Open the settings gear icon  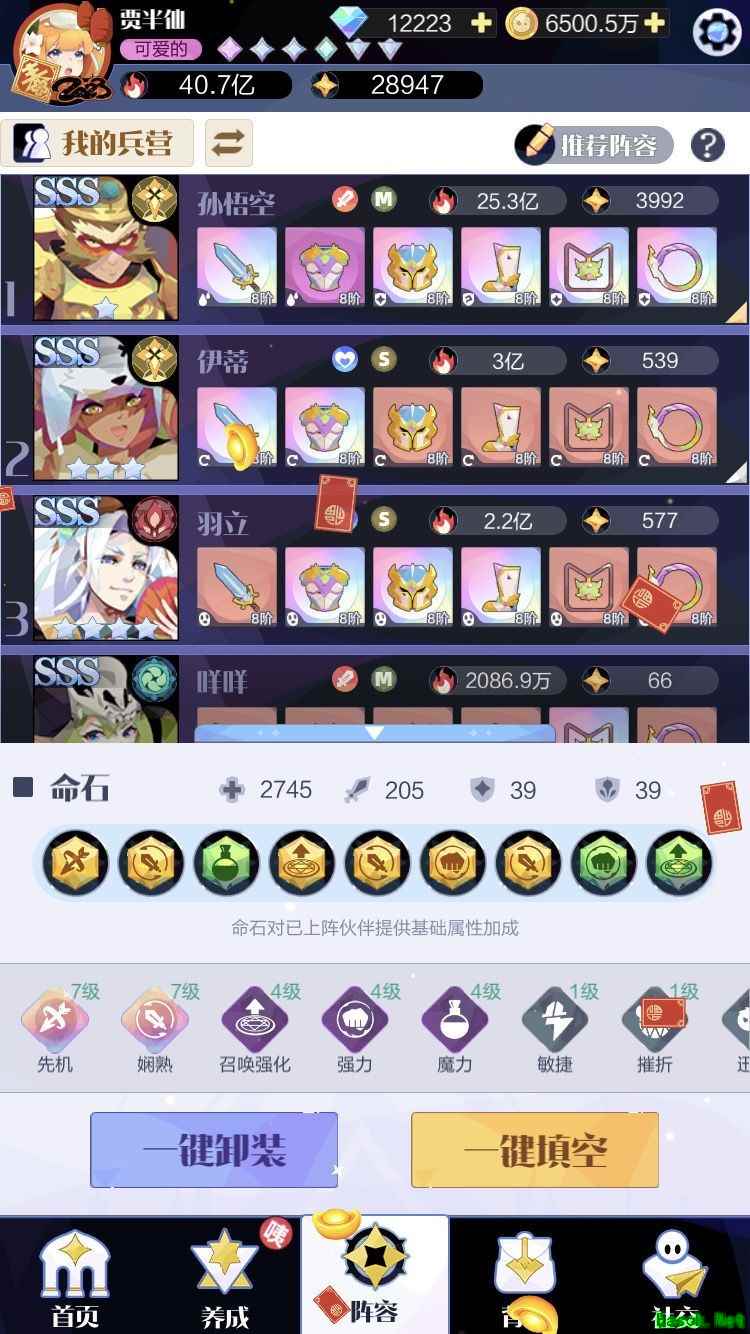tap(717, 33)
